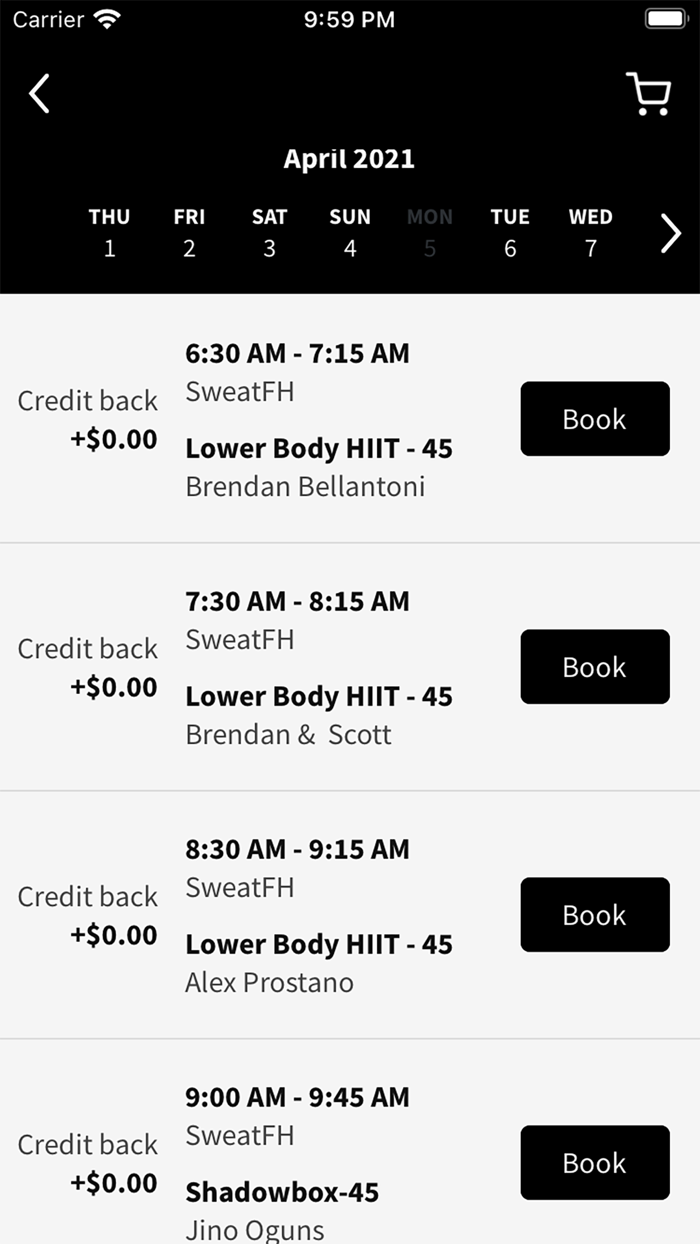Image resolution: width=700 pixels, height=1244 pixels.
Task: Book the 7:30 AM class with Brendan & Scott
Action: click(x=595, y=667)
